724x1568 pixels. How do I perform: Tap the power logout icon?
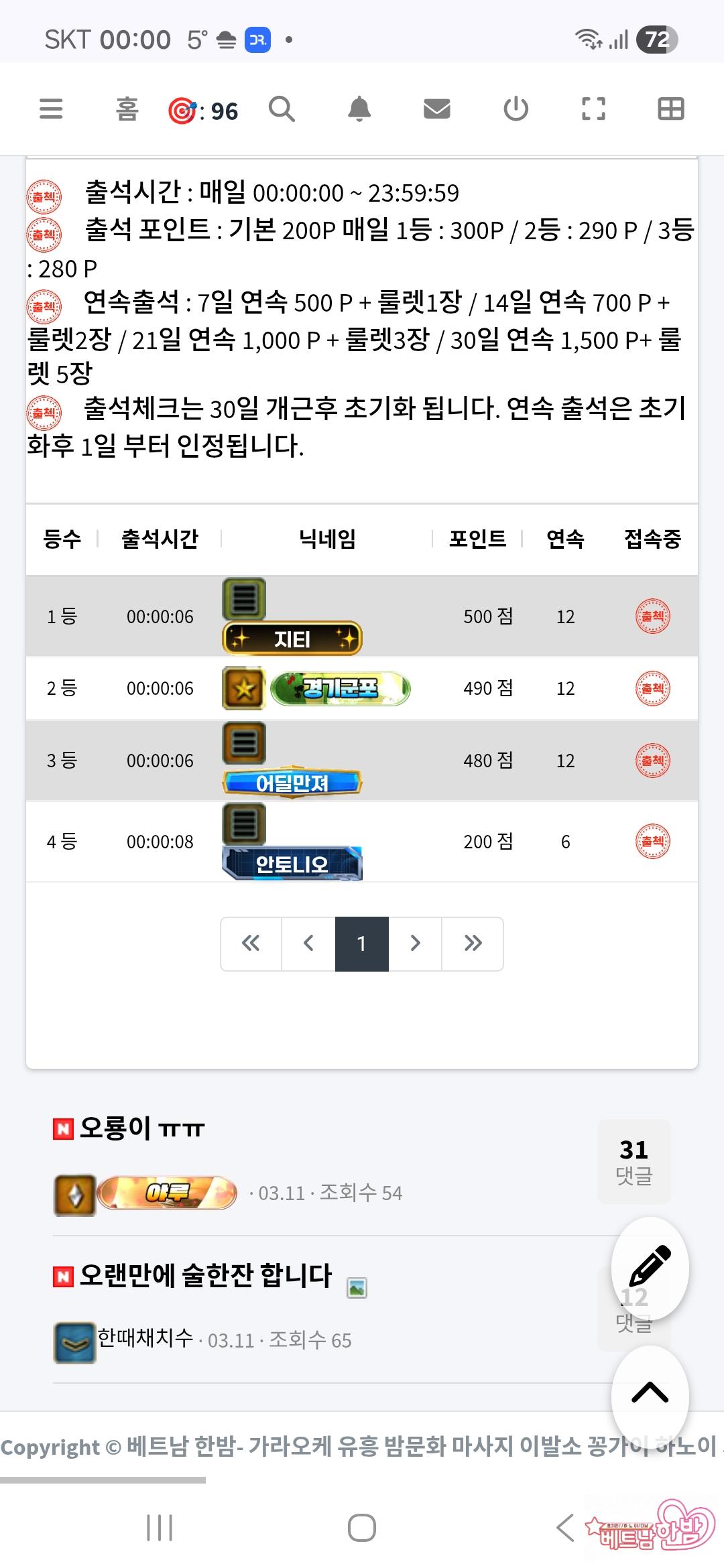pyautogui.click(x=516, y=109)
